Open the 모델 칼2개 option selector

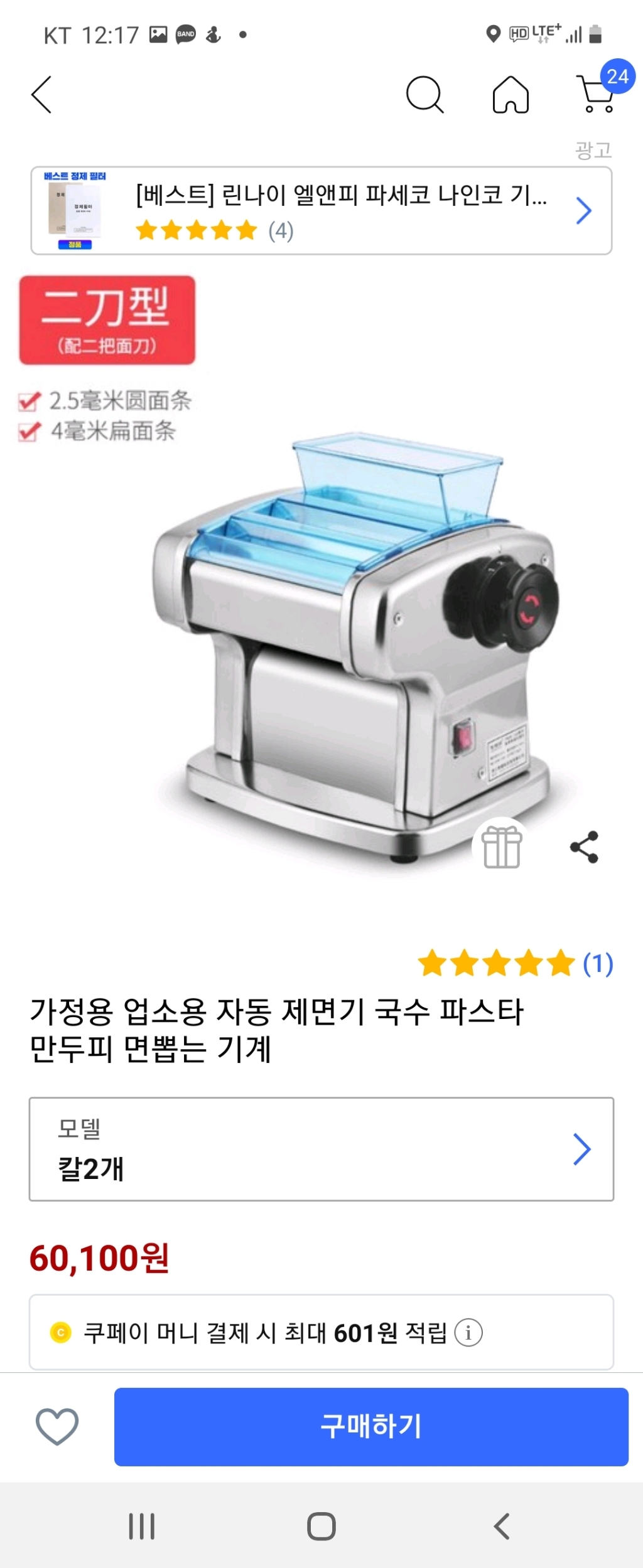[321, 1149]
